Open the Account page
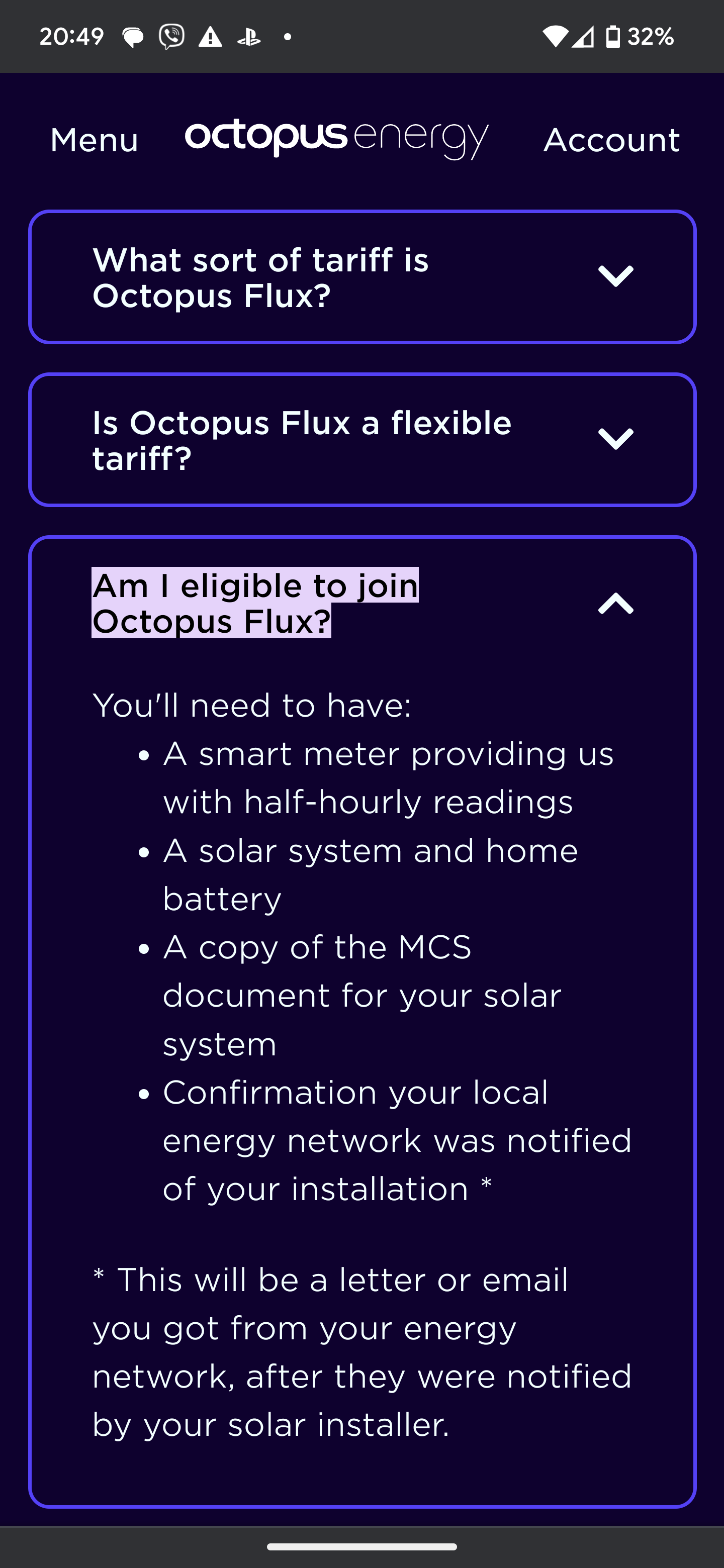Screen dimensions: 724x1568 [611, 141]
